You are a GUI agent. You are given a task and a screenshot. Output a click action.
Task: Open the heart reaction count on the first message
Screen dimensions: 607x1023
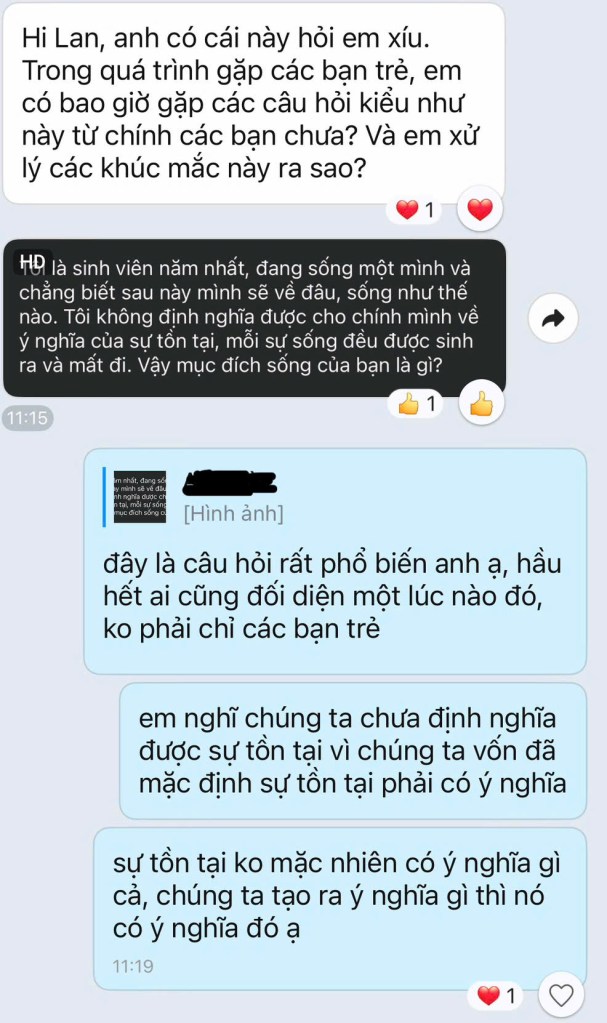pyautogui.click(x=416, y=210)
